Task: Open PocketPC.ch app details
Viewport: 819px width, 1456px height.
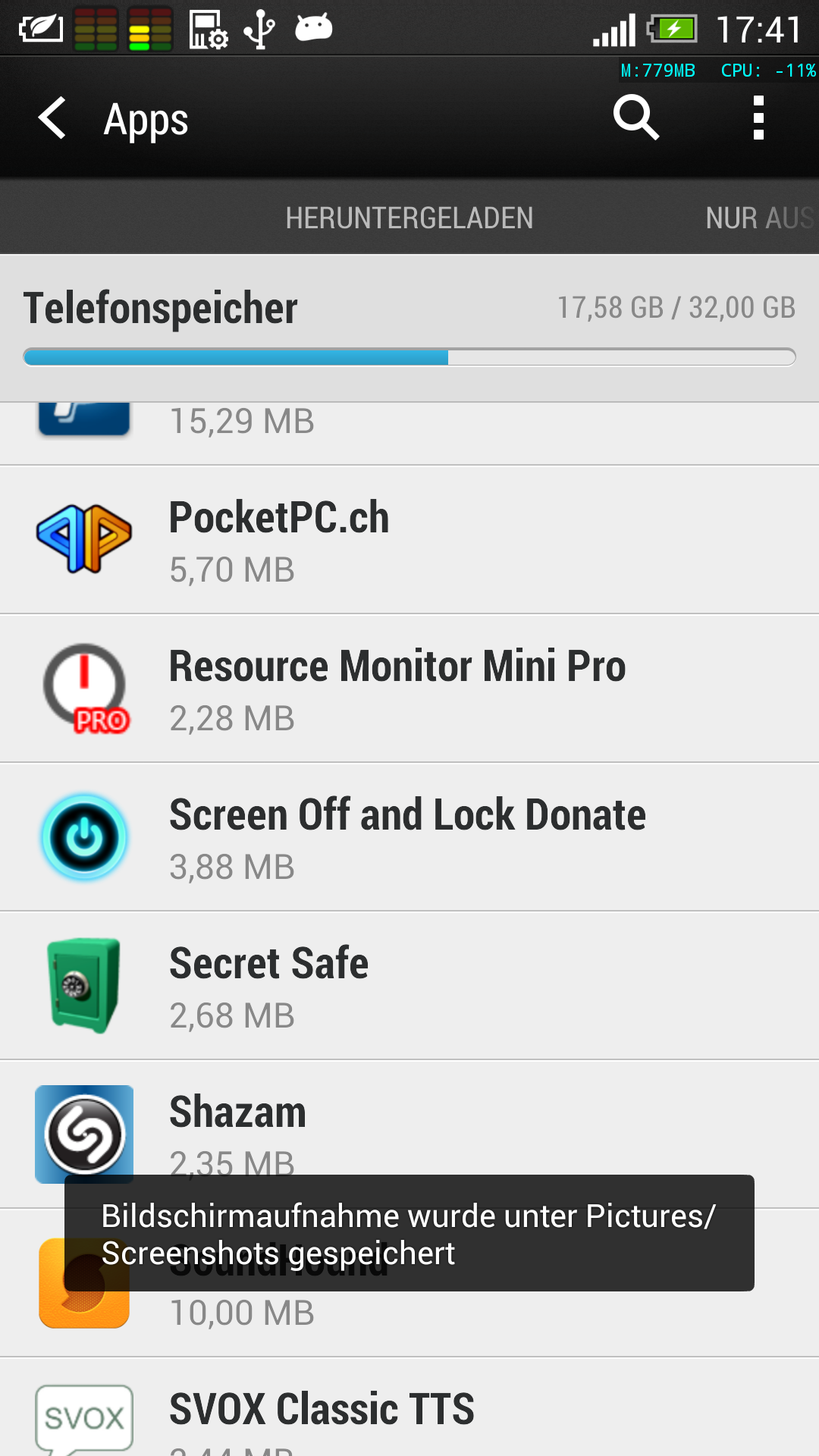Action: point(409,540)
